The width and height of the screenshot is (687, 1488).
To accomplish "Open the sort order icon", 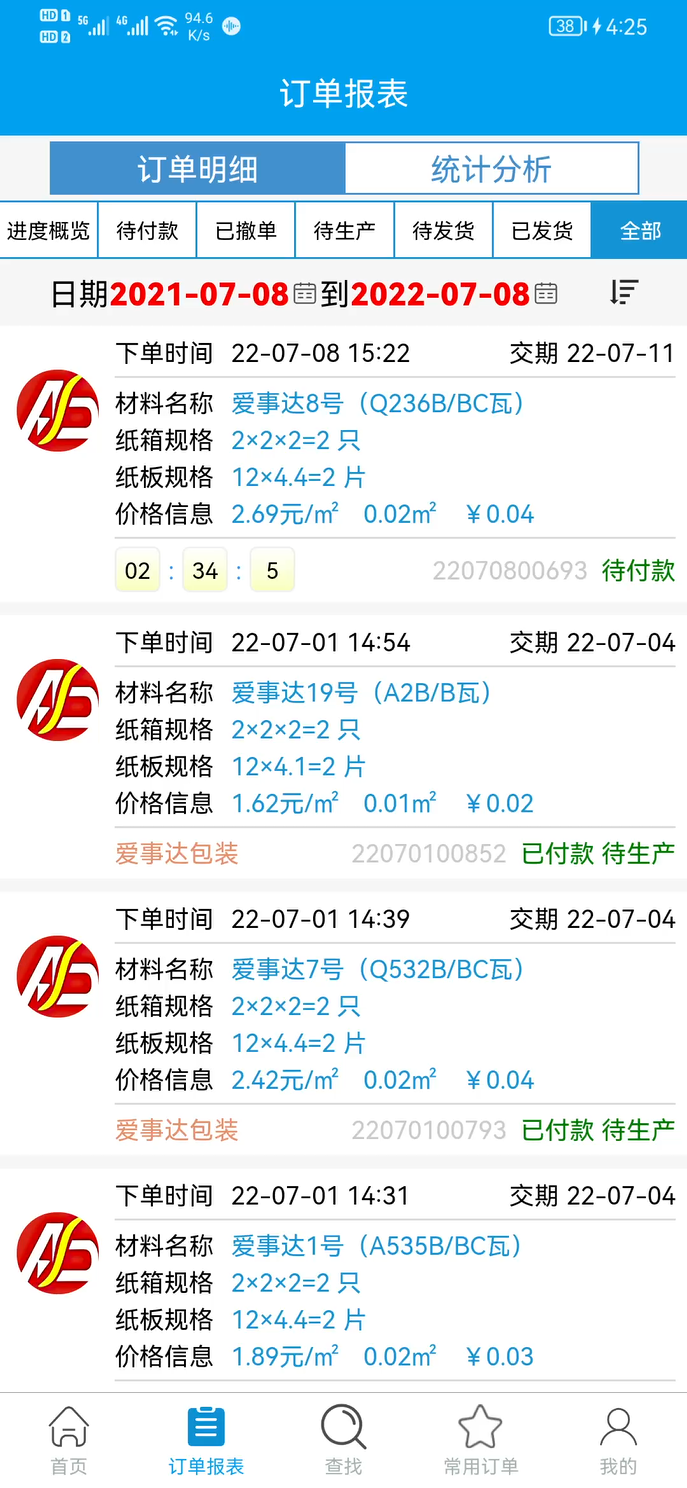I will 624,292.
